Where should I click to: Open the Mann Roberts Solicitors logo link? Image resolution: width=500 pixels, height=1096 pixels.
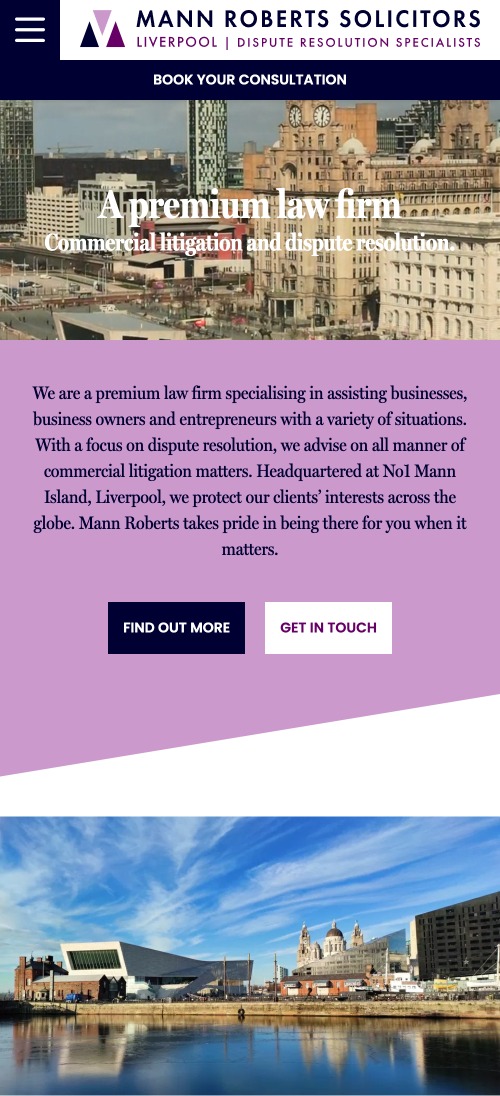(x=280, y=29)
